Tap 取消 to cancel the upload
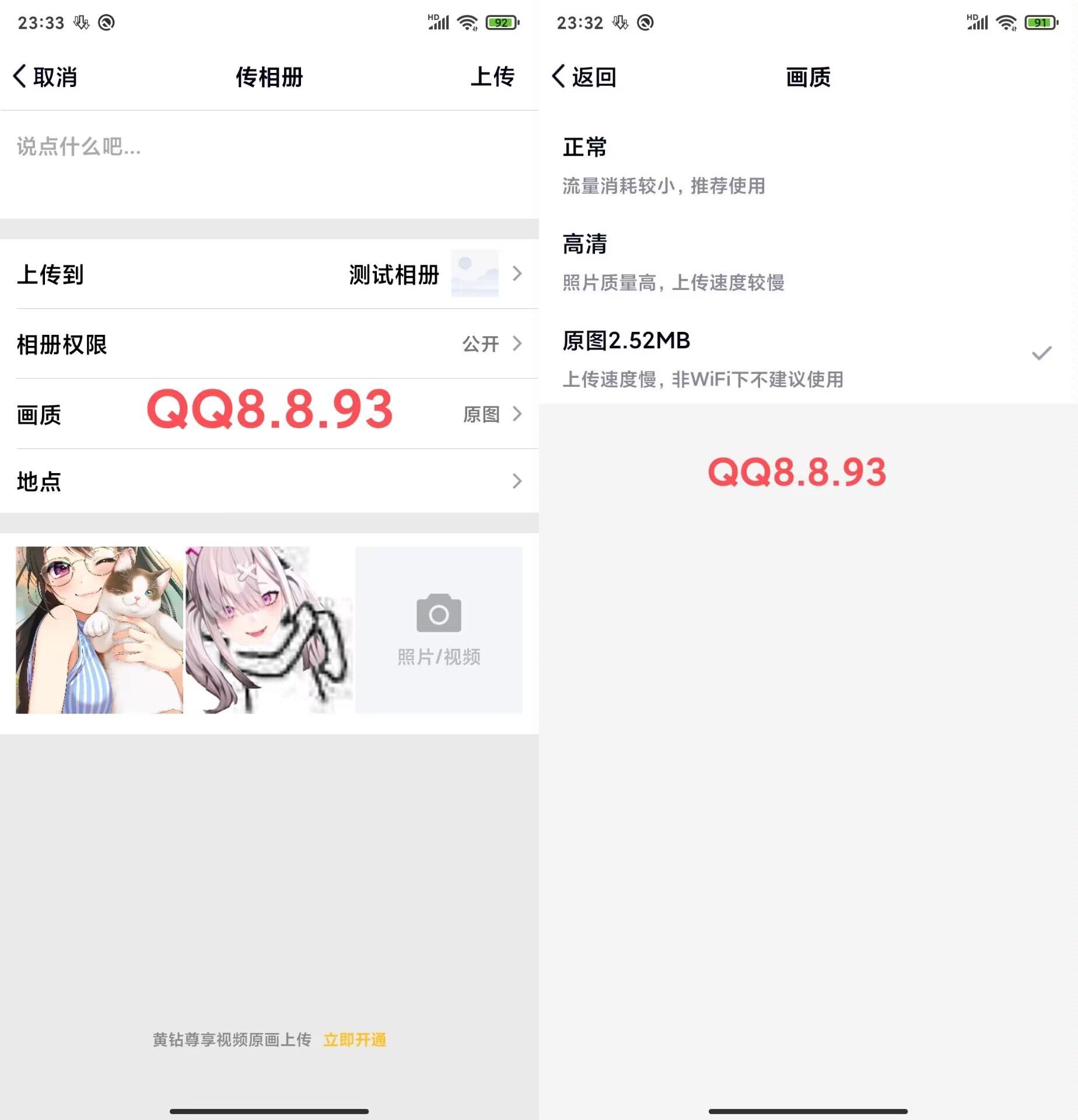The image size is (1078, 1120). click(55, 76)
